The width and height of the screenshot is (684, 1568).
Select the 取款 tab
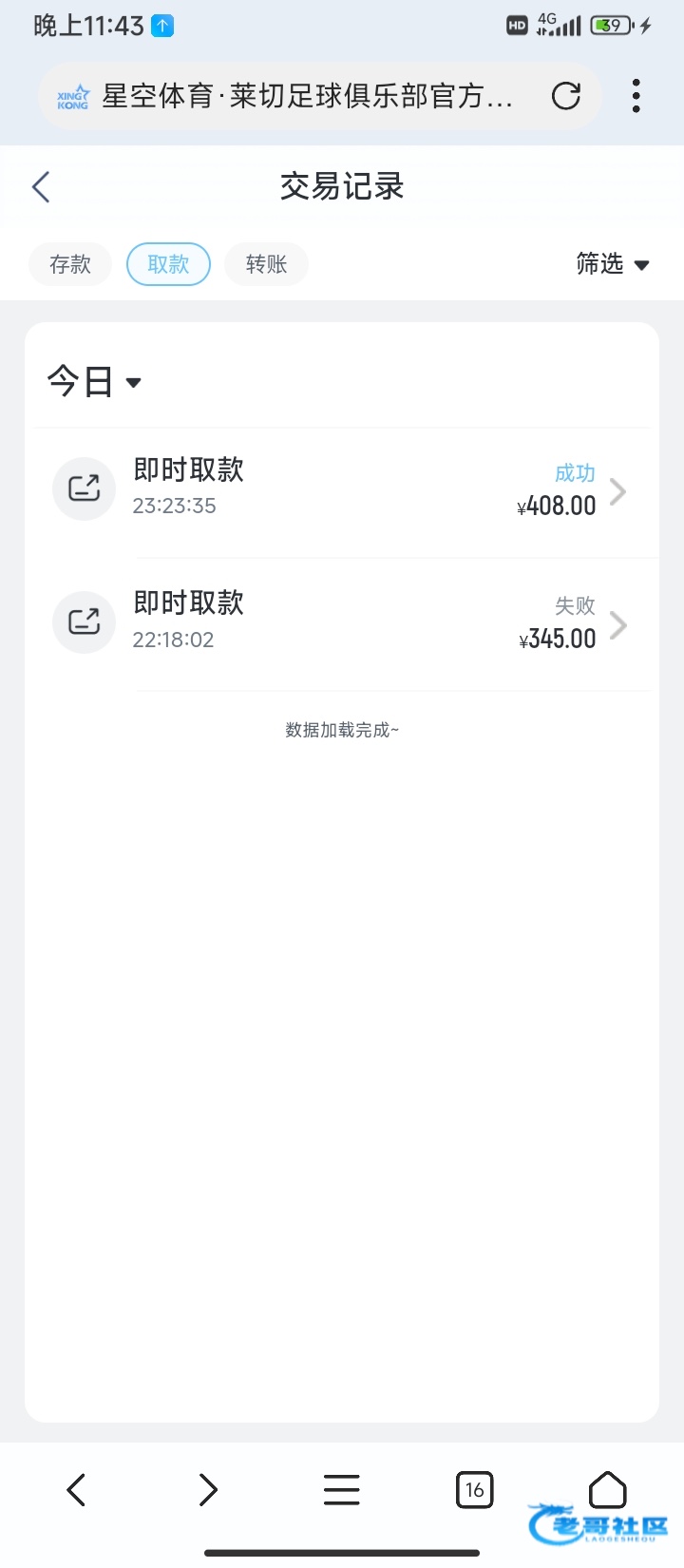click(x=168, y=264)
